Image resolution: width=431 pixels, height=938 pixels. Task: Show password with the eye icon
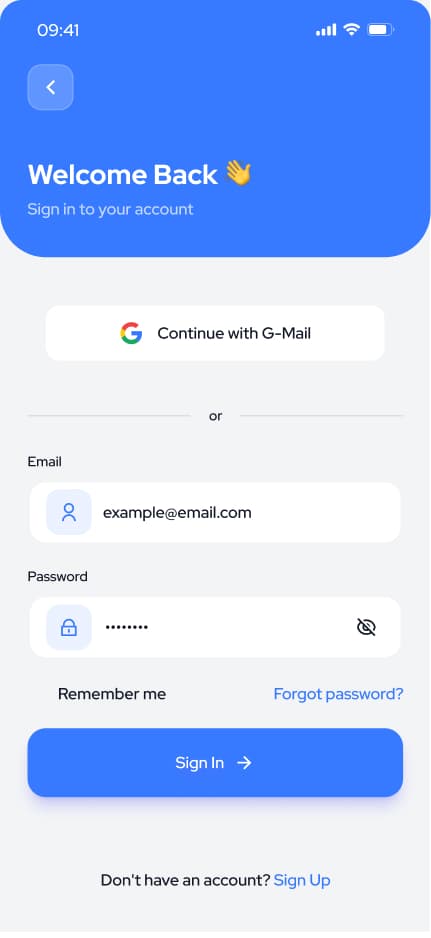tap(366, 627)
